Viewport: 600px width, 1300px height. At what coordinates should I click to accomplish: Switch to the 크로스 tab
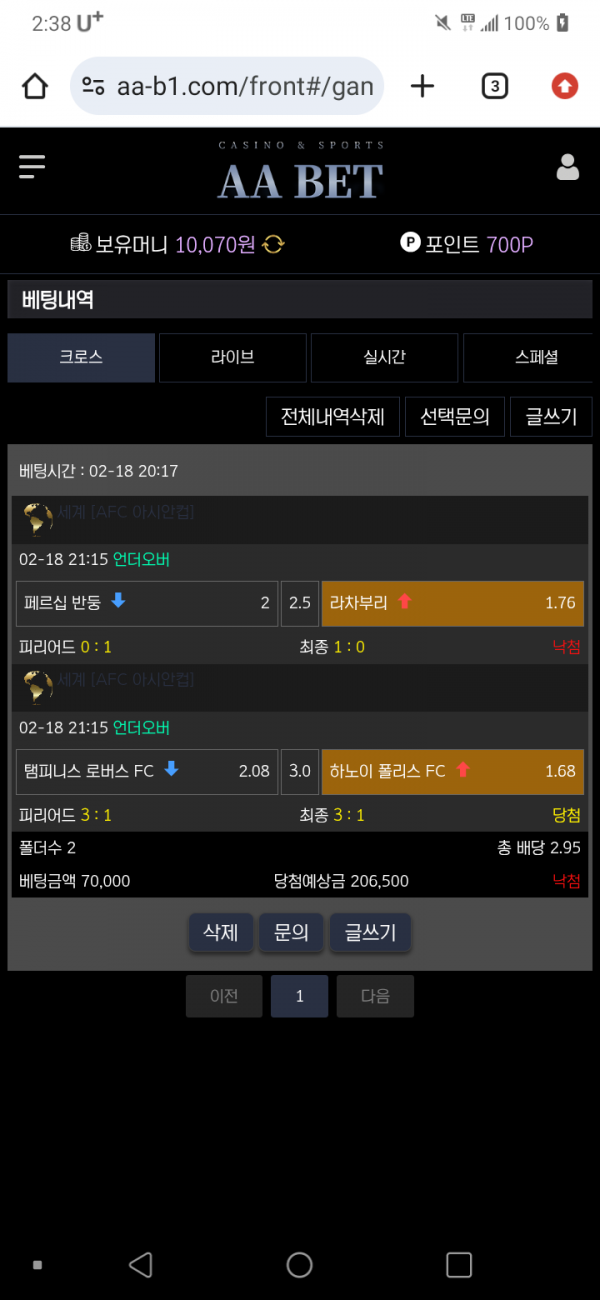pyautogui.click(x=81, y=357)
